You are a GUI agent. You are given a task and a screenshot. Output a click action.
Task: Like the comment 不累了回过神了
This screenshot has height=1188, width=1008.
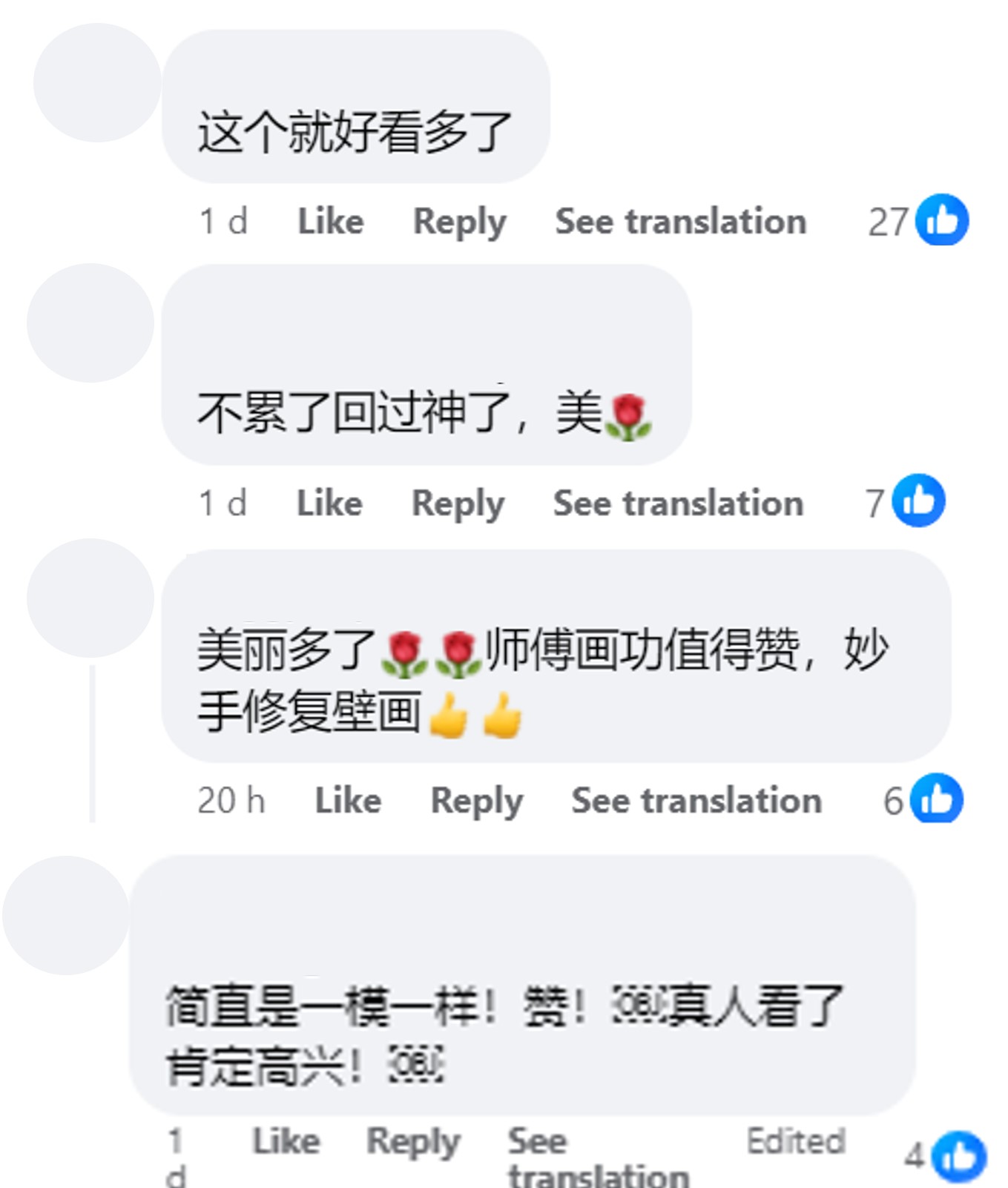click(329, 504)
